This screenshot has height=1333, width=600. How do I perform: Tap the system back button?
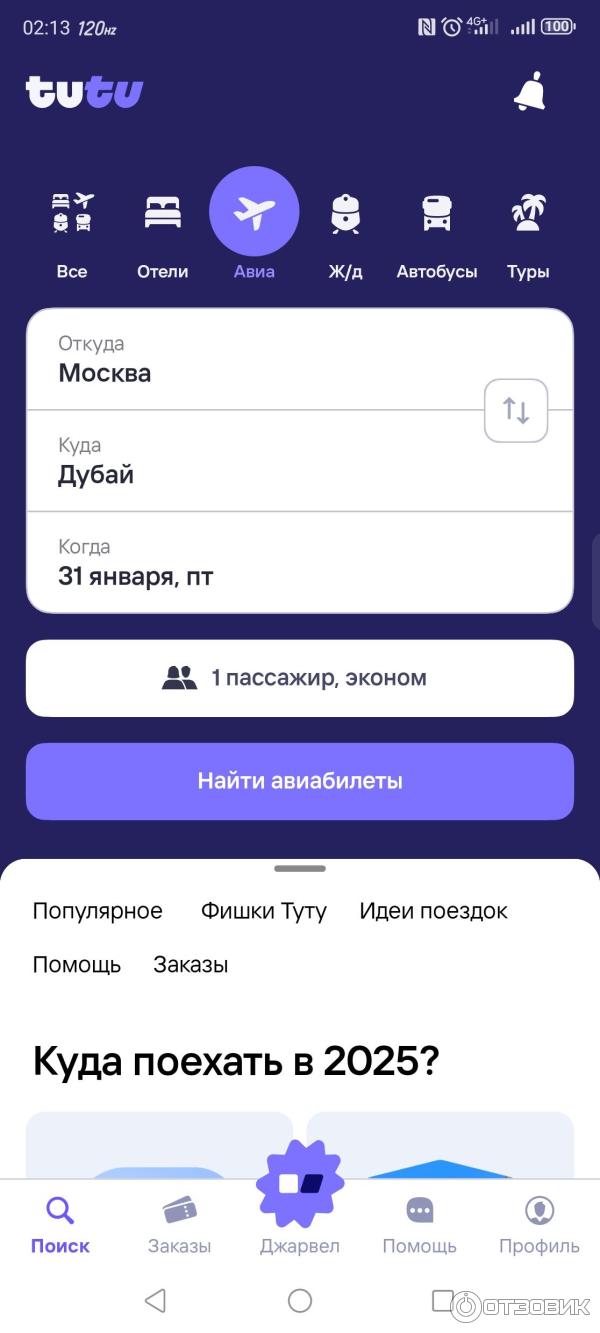(155, 1300)
